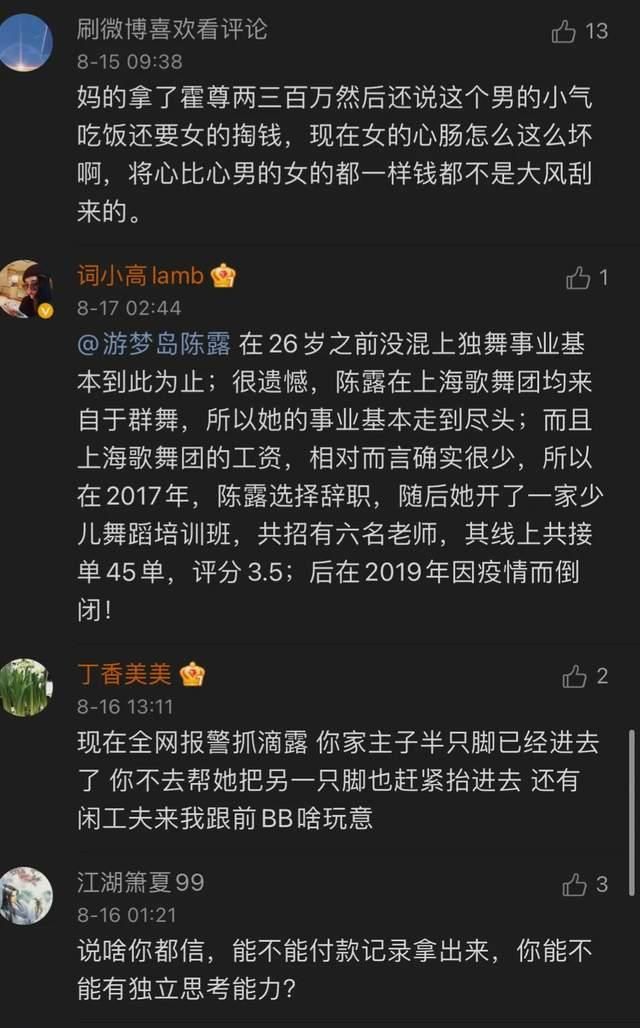Image resolution: width=640 pixels, height=1028 pixels.
Task: Open the @游梦岛陈露 mention link
Action: [154, 343]
